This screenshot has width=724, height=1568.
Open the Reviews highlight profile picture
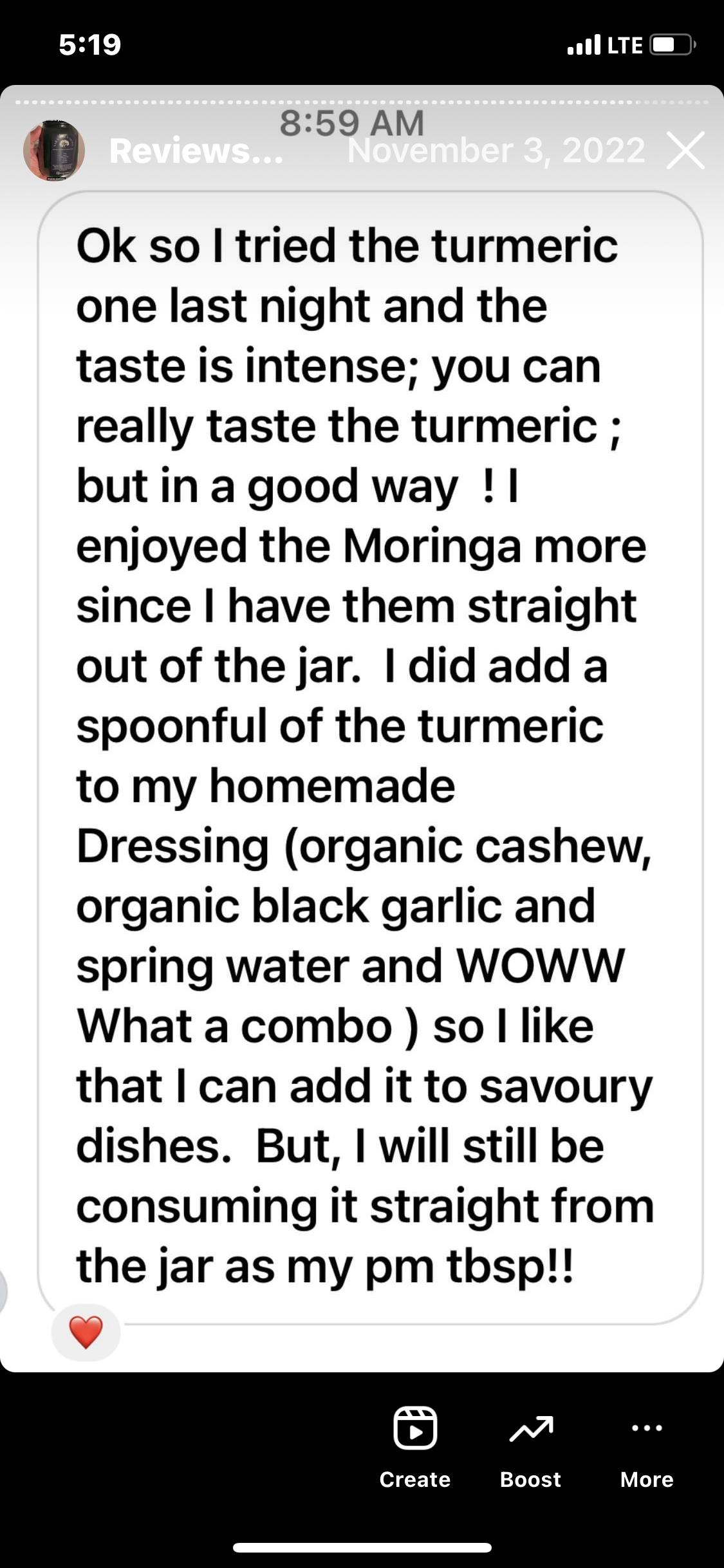pos(54,151)
